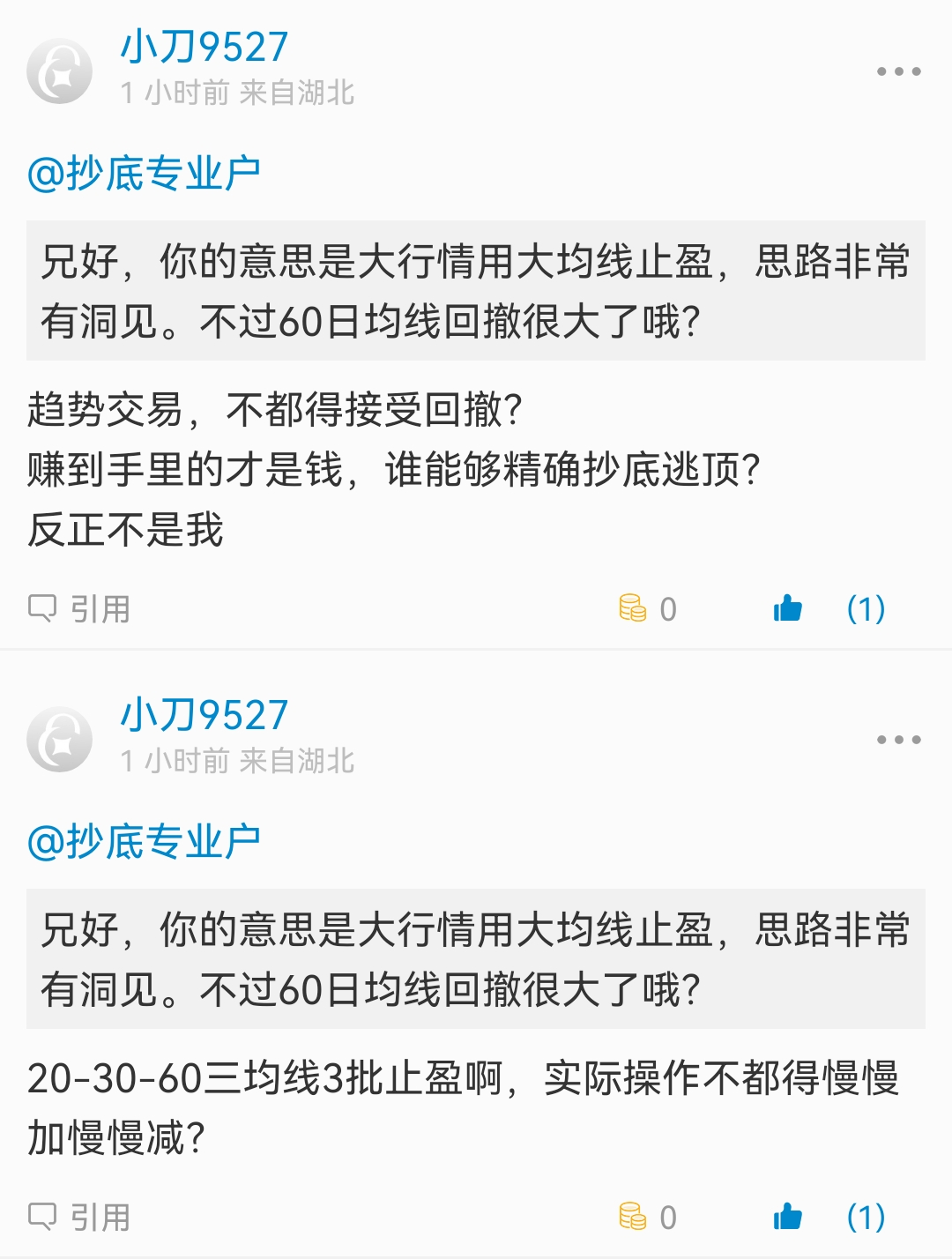Like the 20-30-60三均线 comment
Image resolution: width=952 pixels, height=1259 pixels.
pyautogui.click(x=787, y=1217)
